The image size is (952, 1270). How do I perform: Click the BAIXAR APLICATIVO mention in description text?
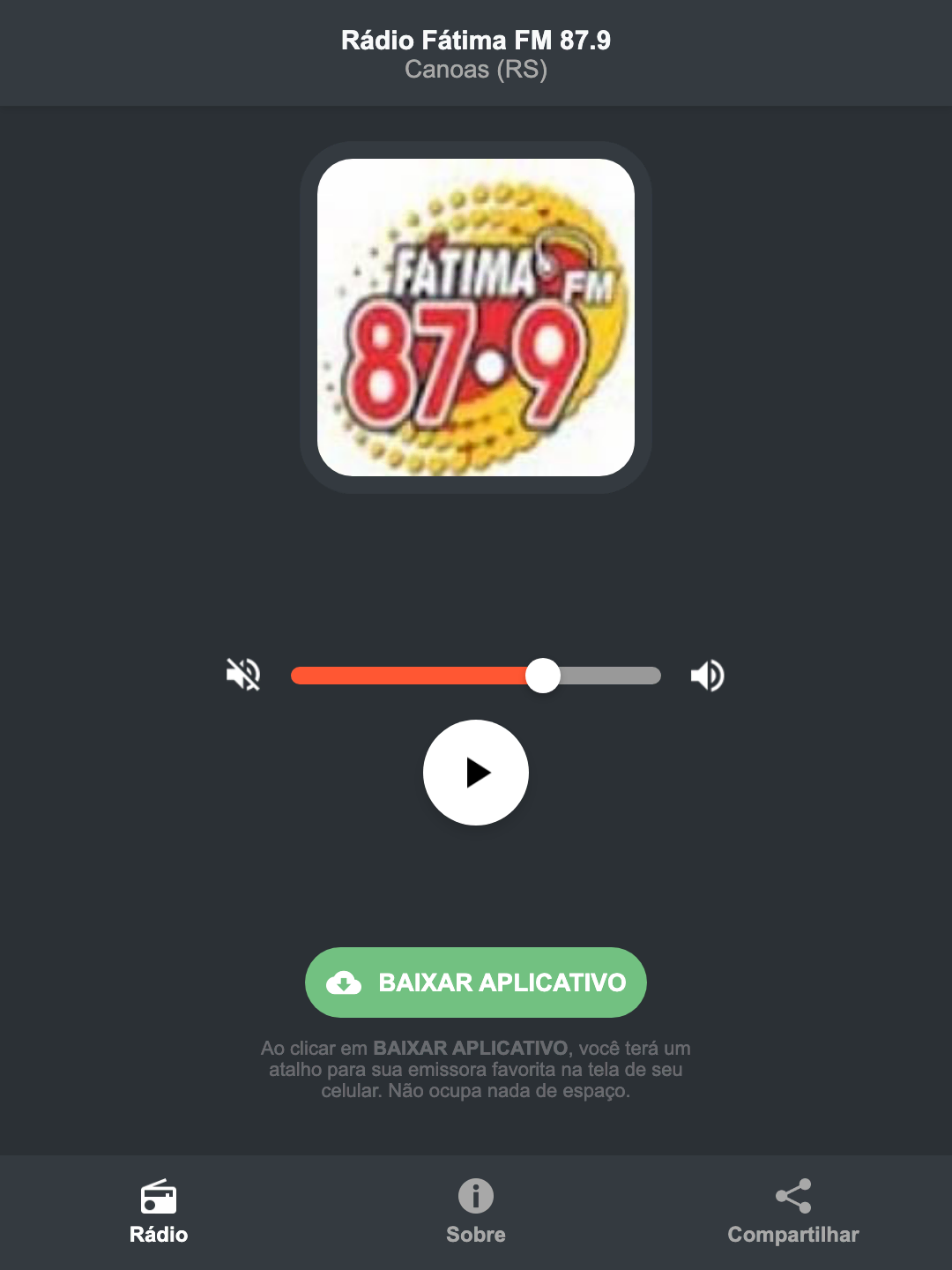click(472, 1048)
